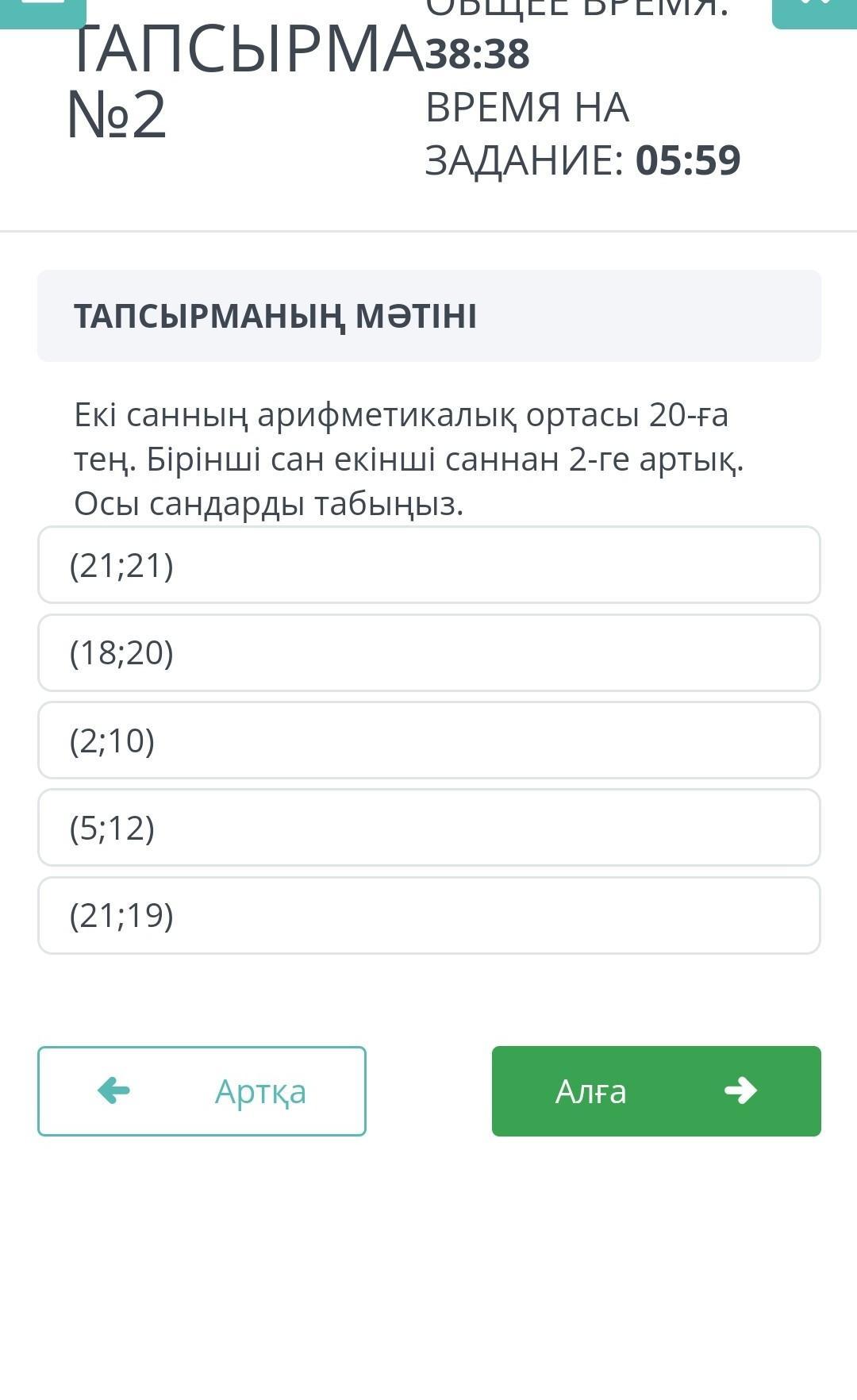This screenshot has height=1400, width=857.
Task: Choose the (18;20) answer
Action: tap(428, 652)
